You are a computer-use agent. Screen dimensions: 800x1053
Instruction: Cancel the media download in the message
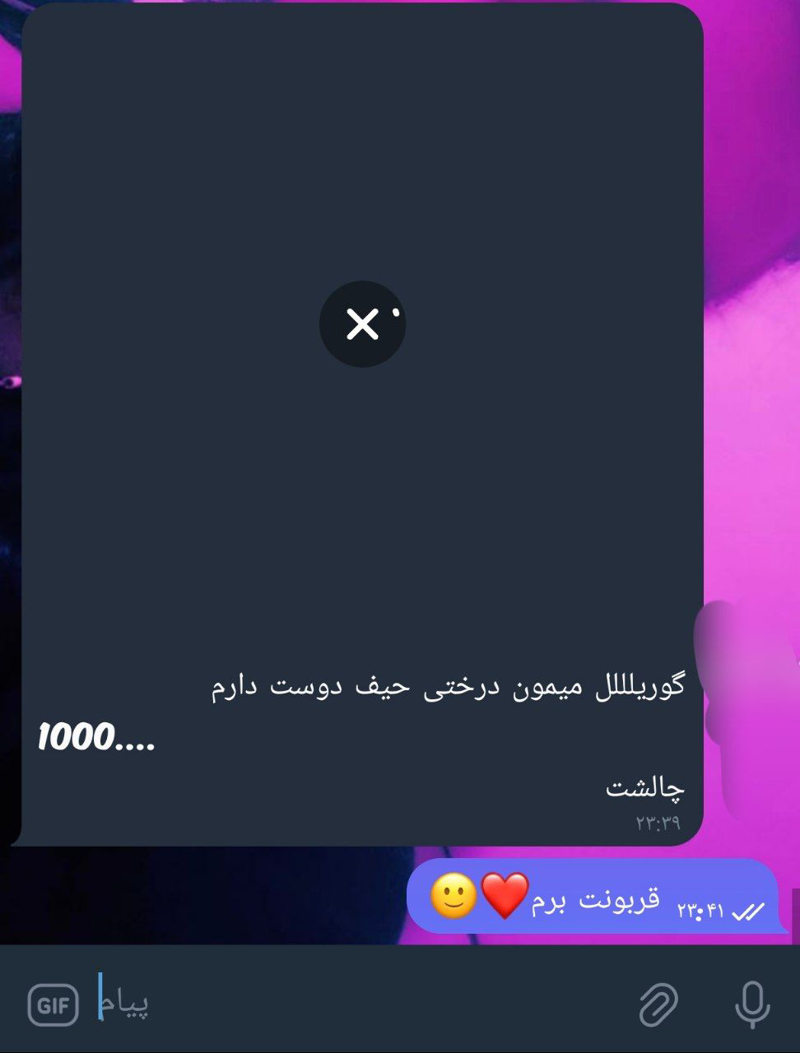click(362, 324)
